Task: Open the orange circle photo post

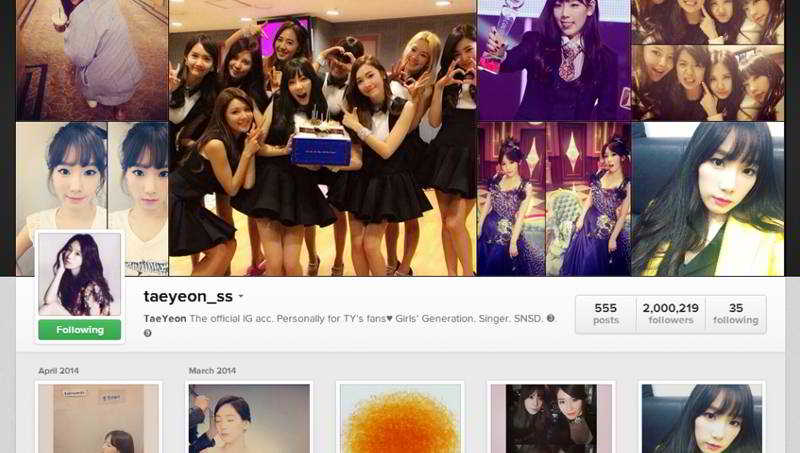Action: 400,418
